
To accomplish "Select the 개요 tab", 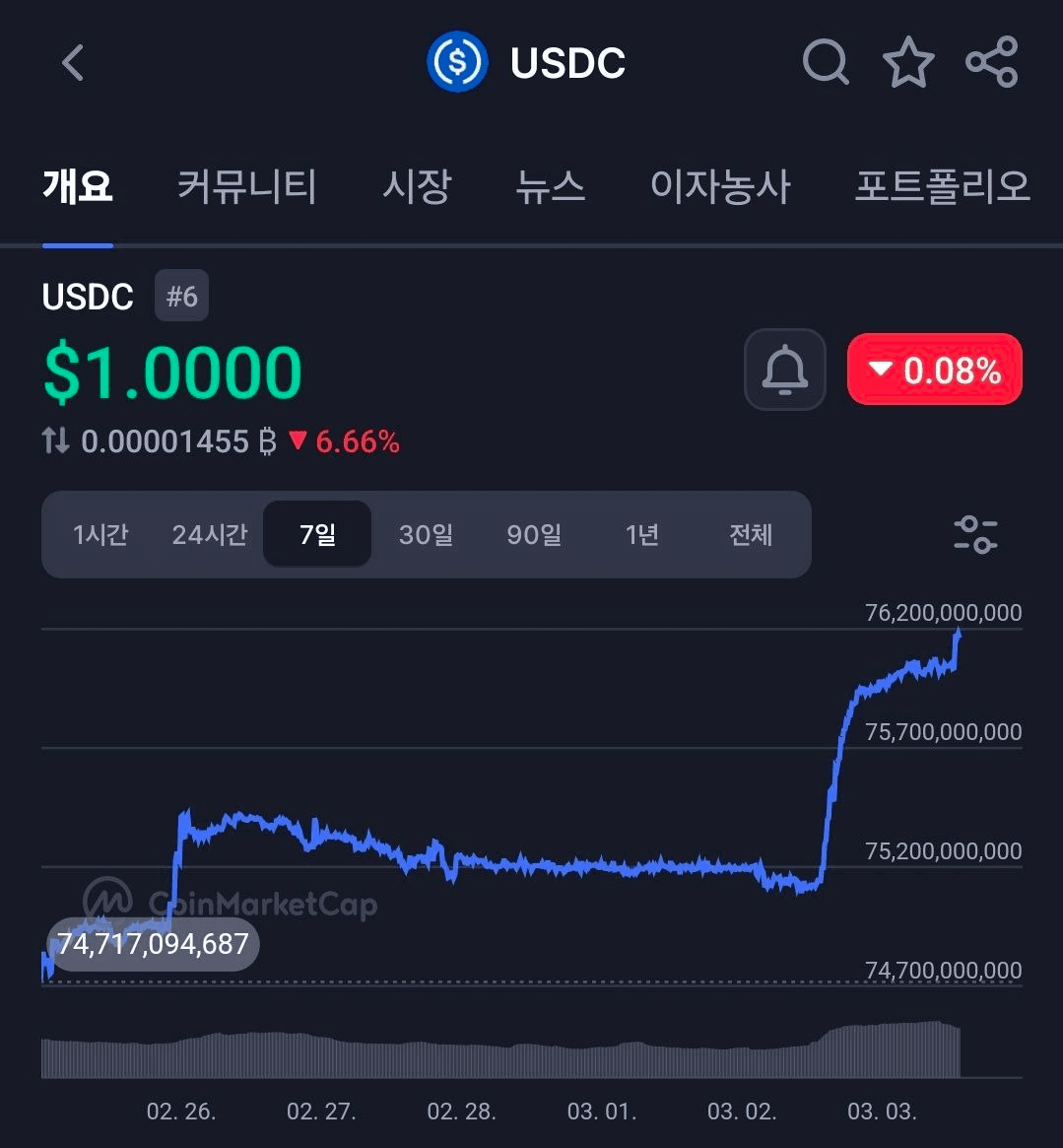I will point(78,185).
